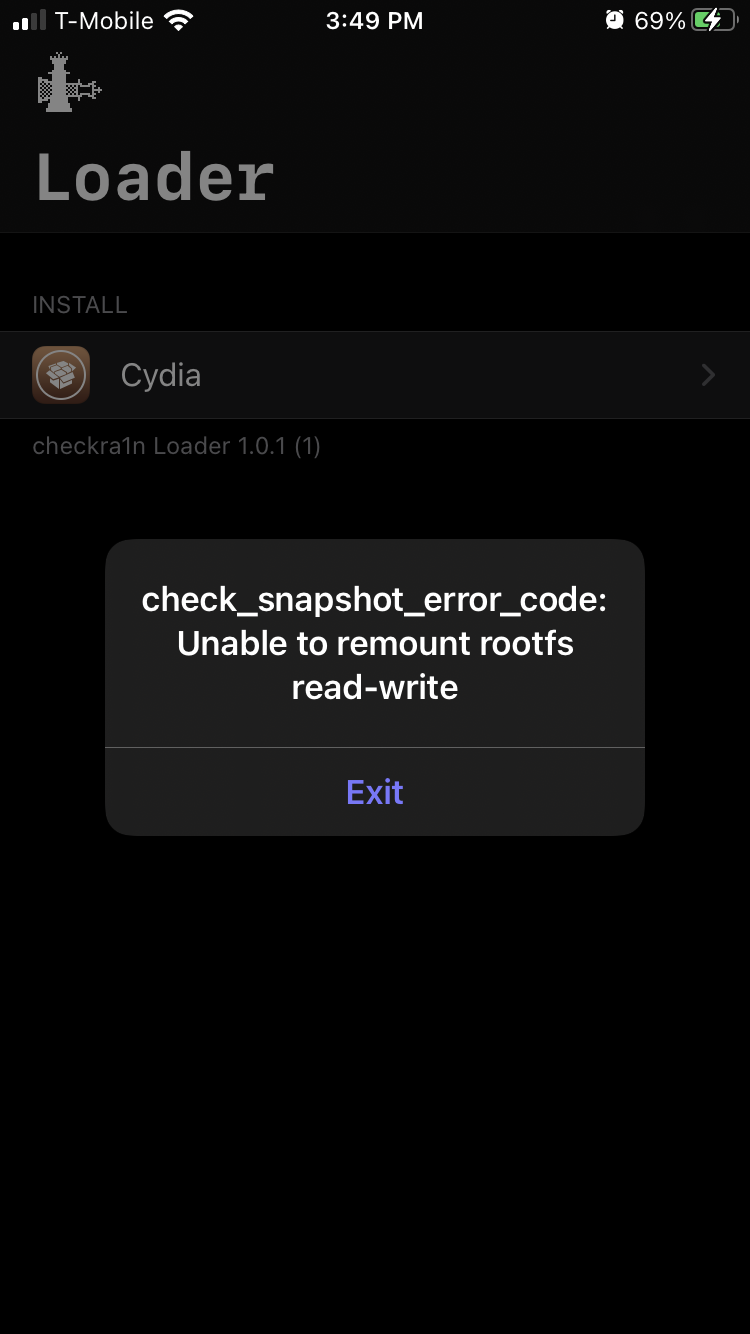Select the Loader app title

pos(154,176)
